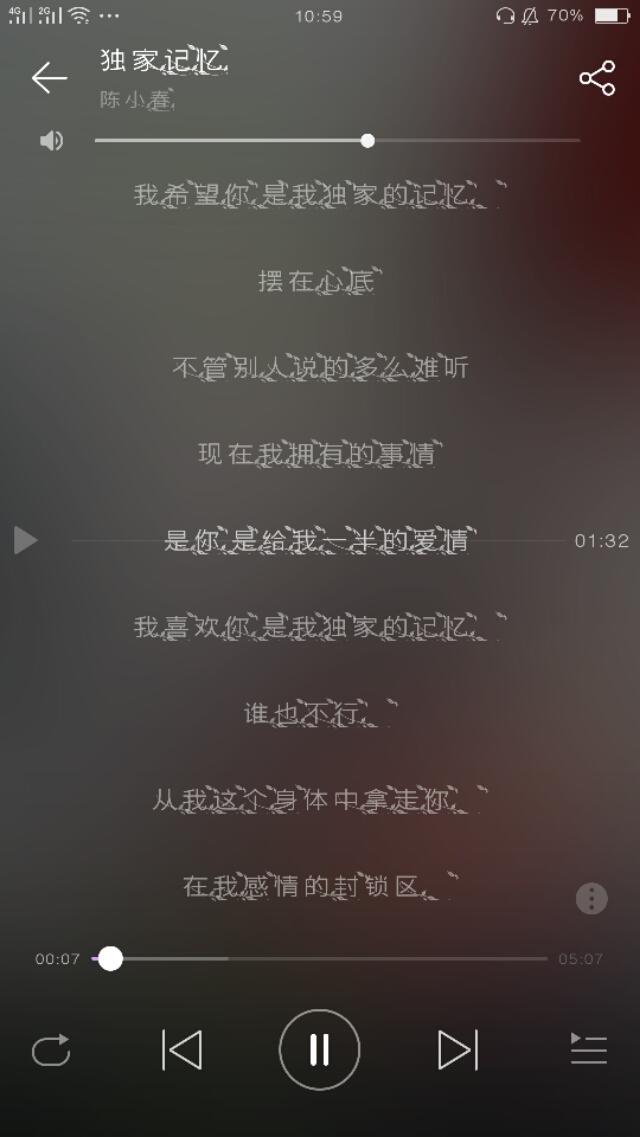Skip to the next track
This screenshot has height=1137, width=640.
[457, 1050]
